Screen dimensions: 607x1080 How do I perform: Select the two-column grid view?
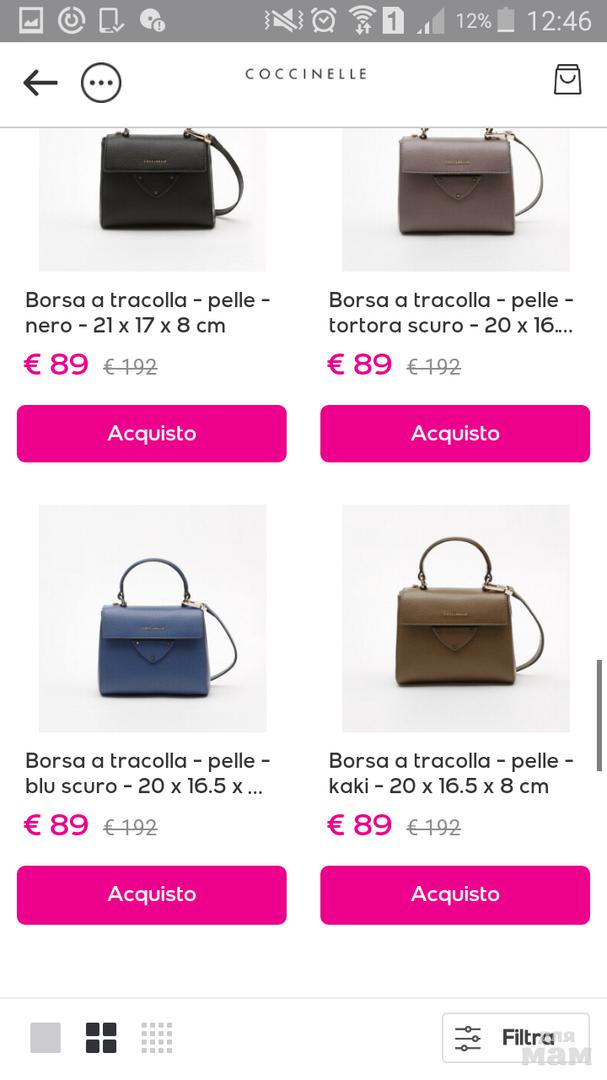tap(101, 1037)
